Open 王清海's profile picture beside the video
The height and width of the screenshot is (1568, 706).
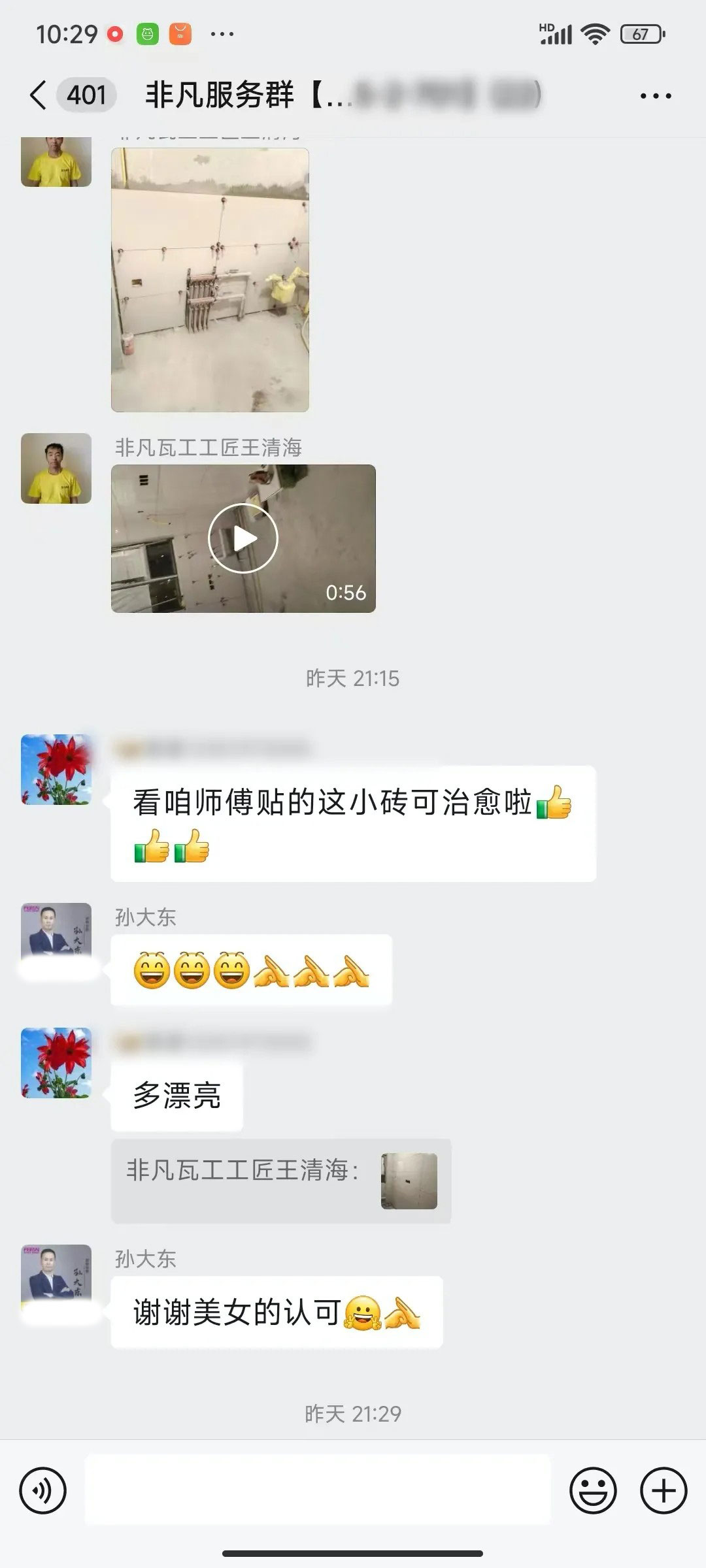click(x=56, y=468)
